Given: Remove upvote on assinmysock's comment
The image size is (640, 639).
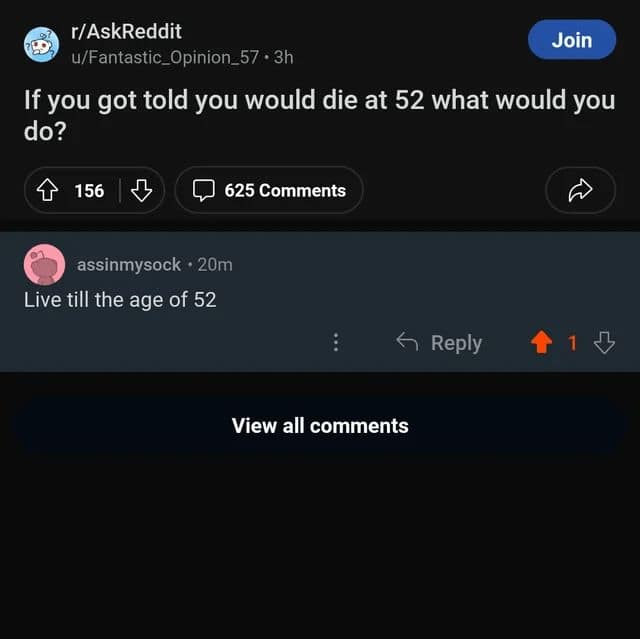Looking at the screenshot, I should (541, 343).
